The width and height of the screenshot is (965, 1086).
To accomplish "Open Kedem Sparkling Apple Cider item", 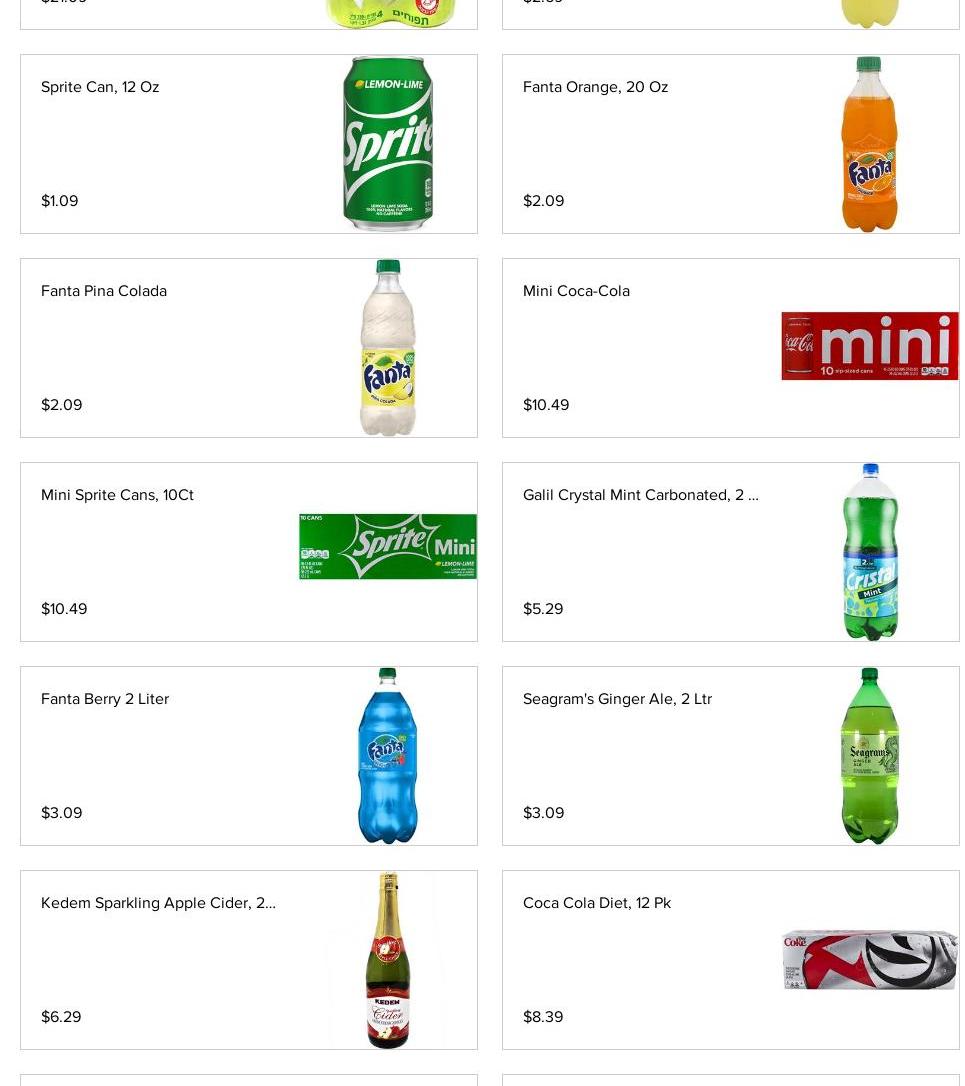I will (x=248, y=960).
